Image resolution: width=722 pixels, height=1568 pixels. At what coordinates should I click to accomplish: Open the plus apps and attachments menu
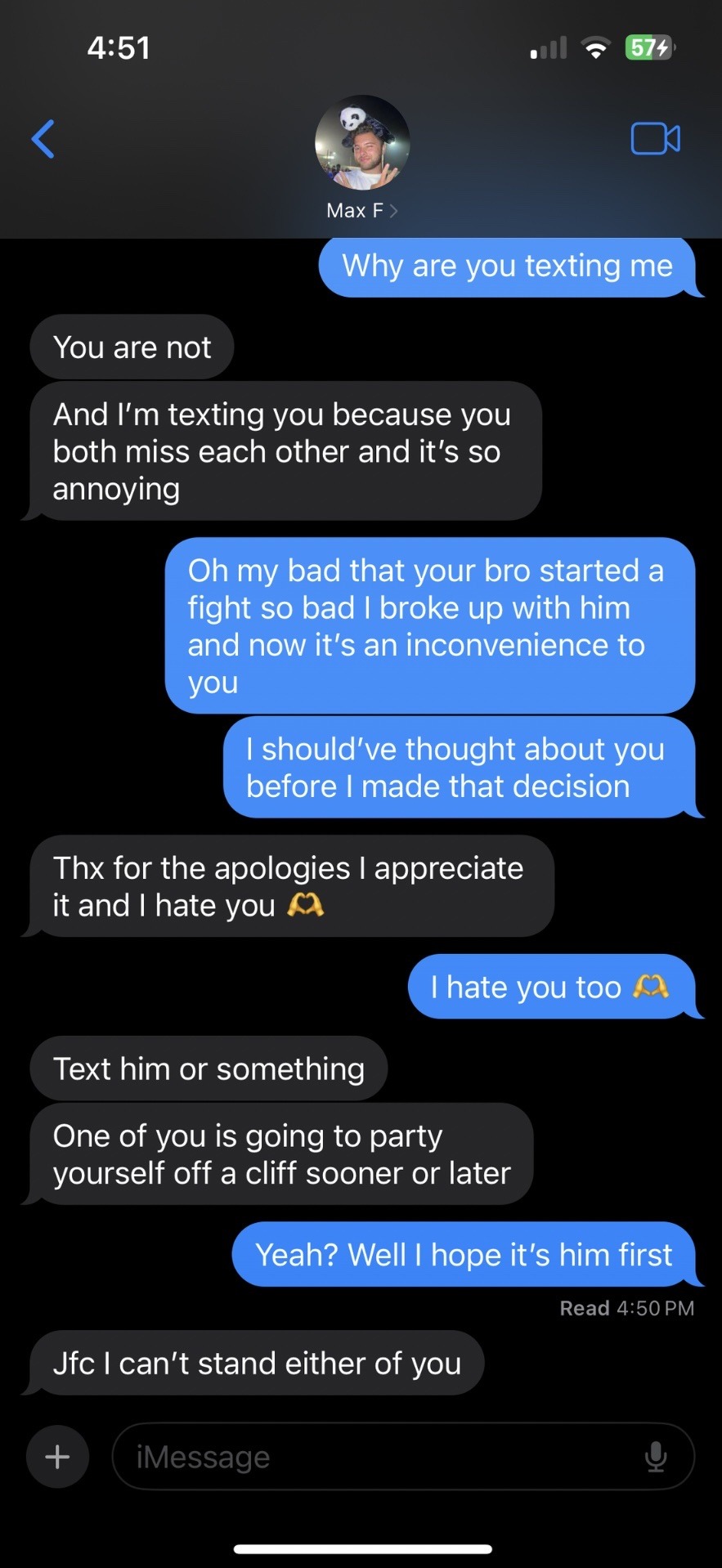[57, 1456]
